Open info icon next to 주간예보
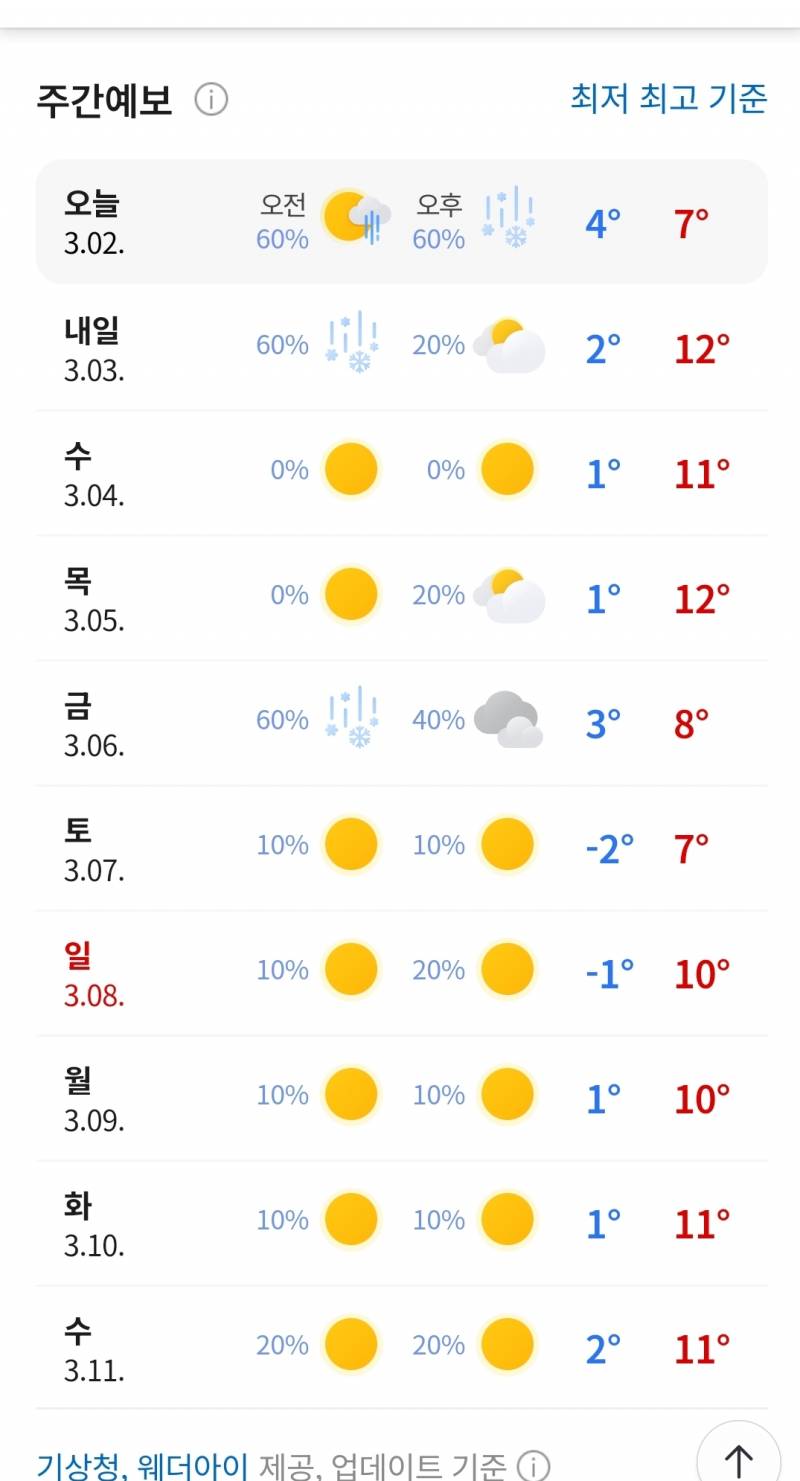800x1481 pixels. pos(211,100)
